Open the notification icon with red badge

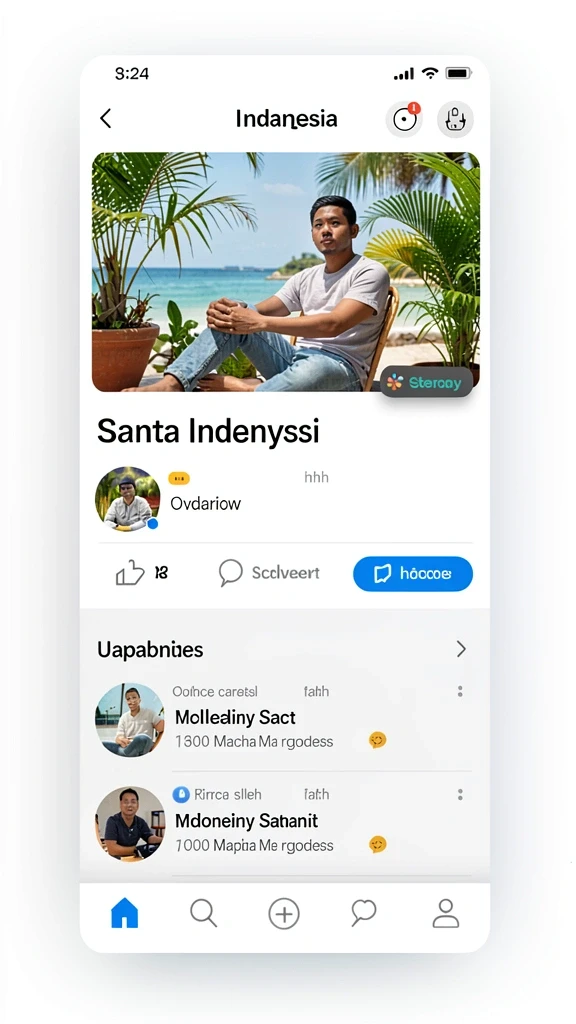404,120
